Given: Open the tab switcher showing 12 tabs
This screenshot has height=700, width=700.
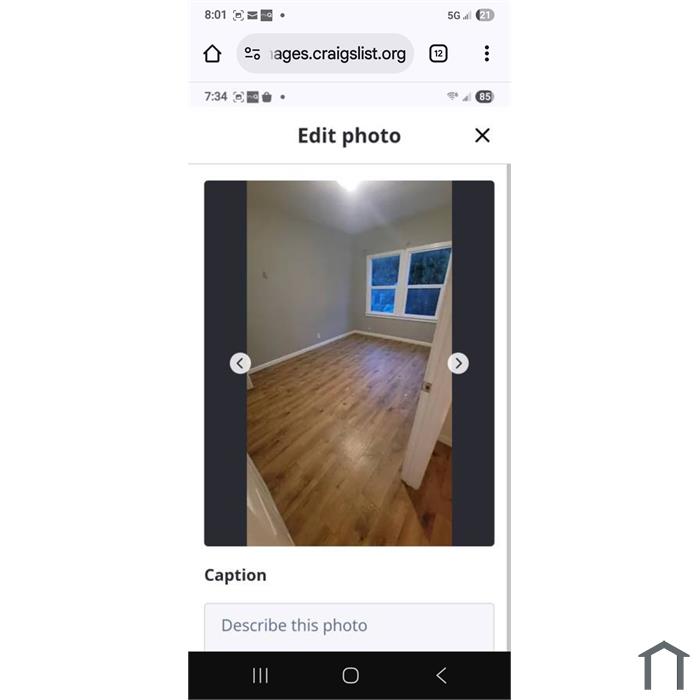Looking at the screenshot, I should [x=438, y=54].
